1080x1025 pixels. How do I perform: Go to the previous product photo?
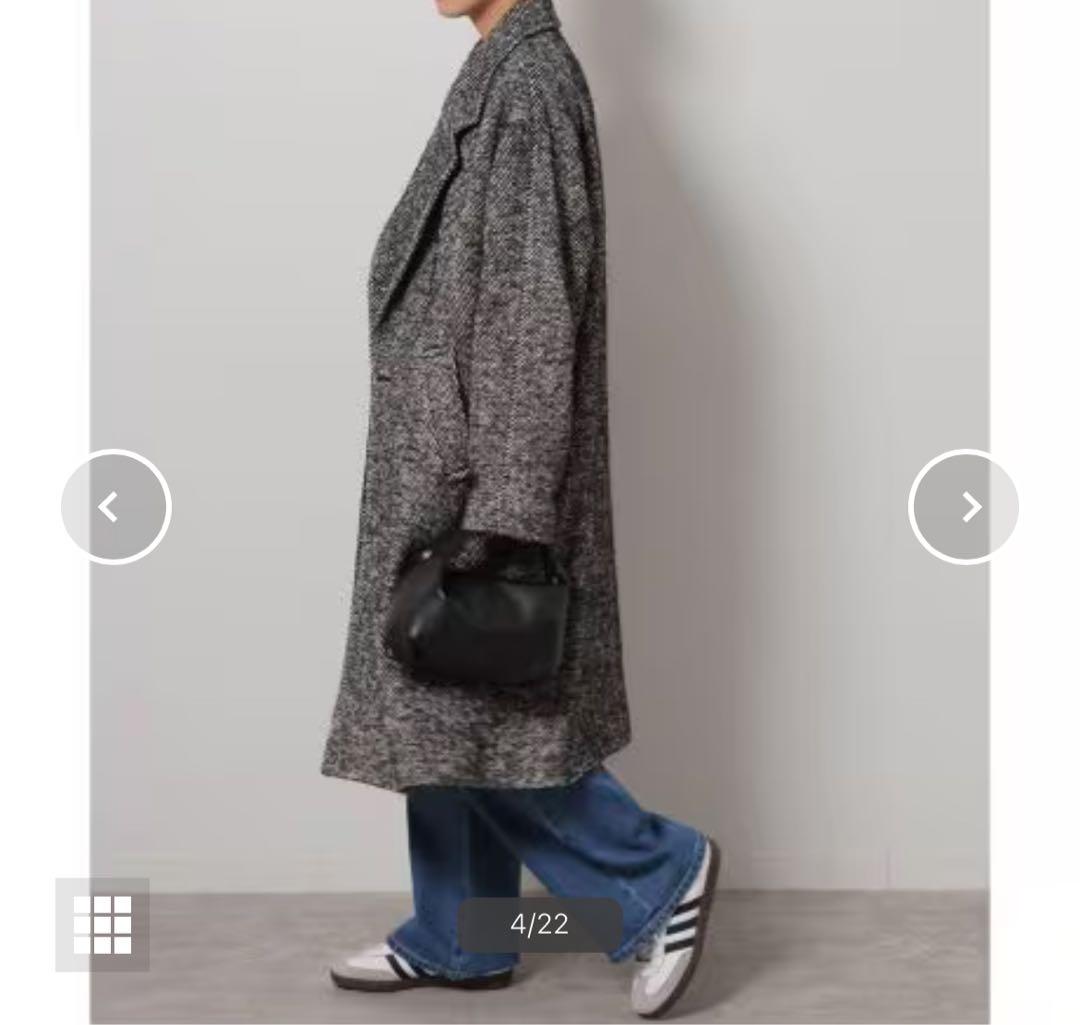tap(116, 507)
